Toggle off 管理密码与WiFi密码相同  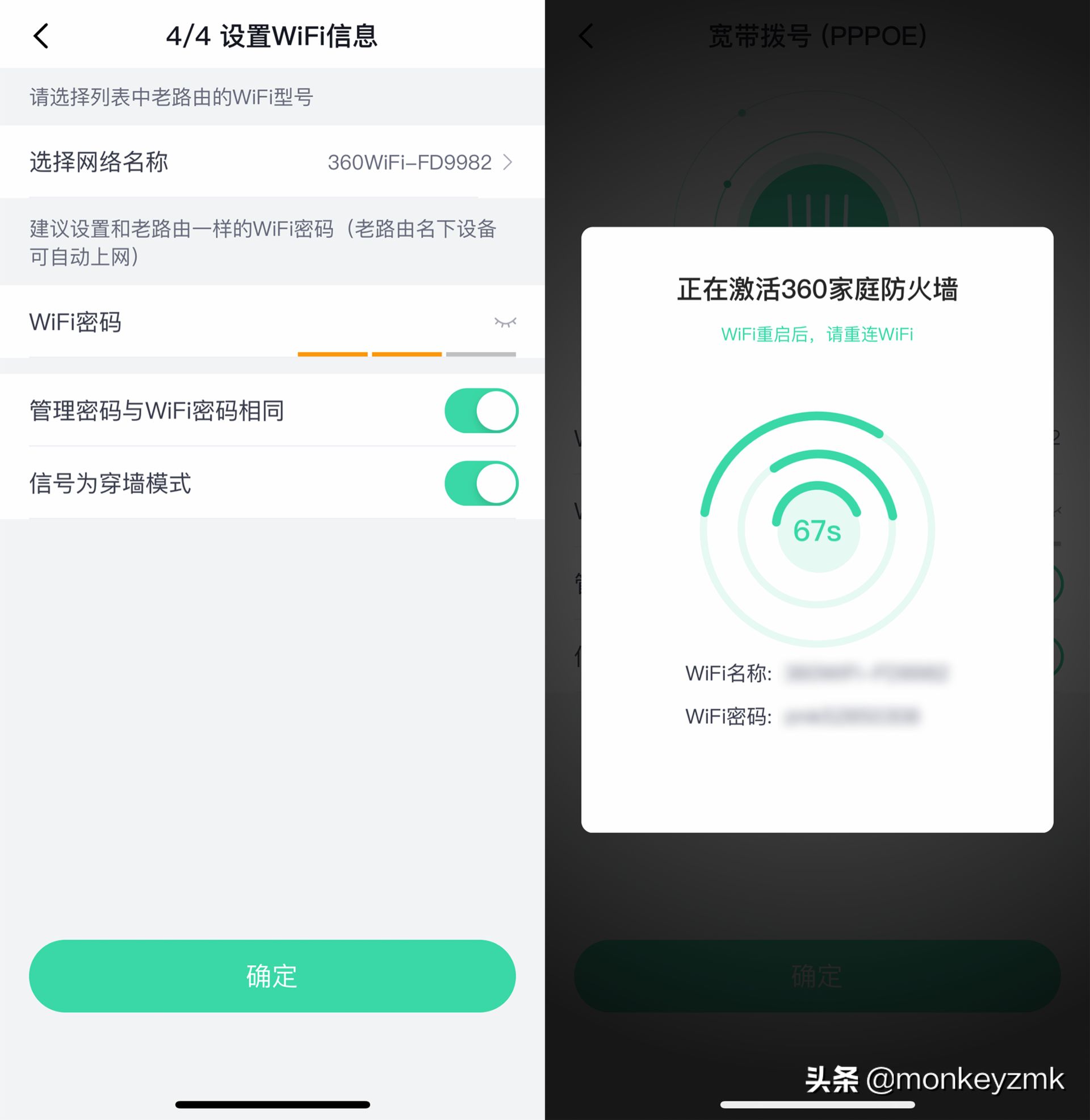(481, 410)
